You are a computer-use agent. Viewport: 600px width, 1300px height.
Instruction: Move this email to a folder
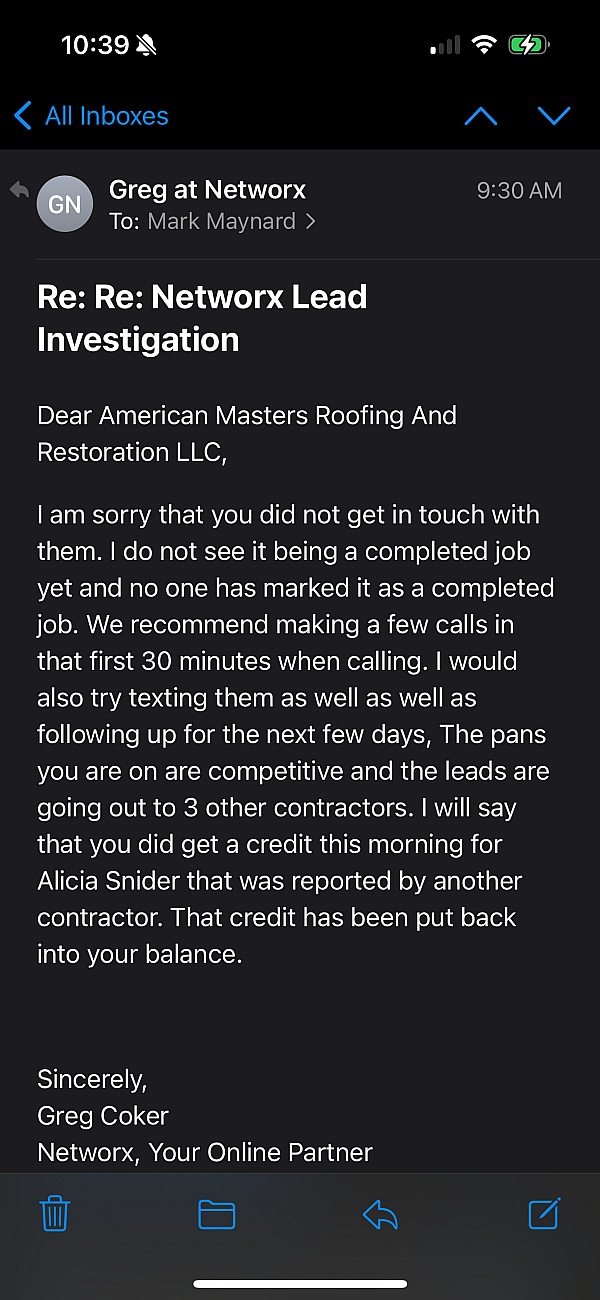point(216,1215)
